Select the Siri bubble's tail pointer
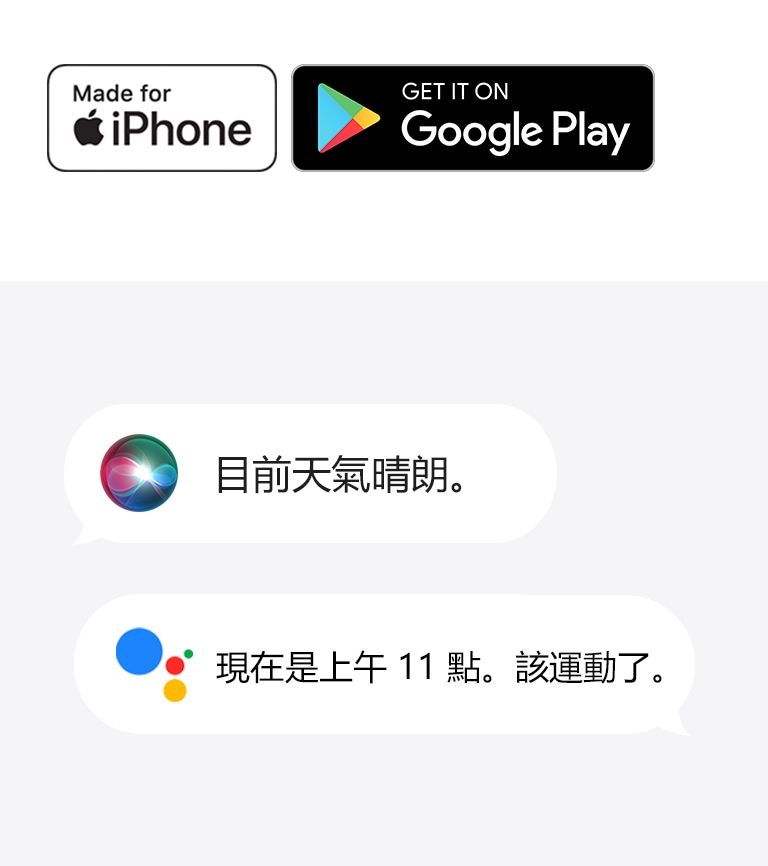Screen dimensions: 768x866 point(80,537)
